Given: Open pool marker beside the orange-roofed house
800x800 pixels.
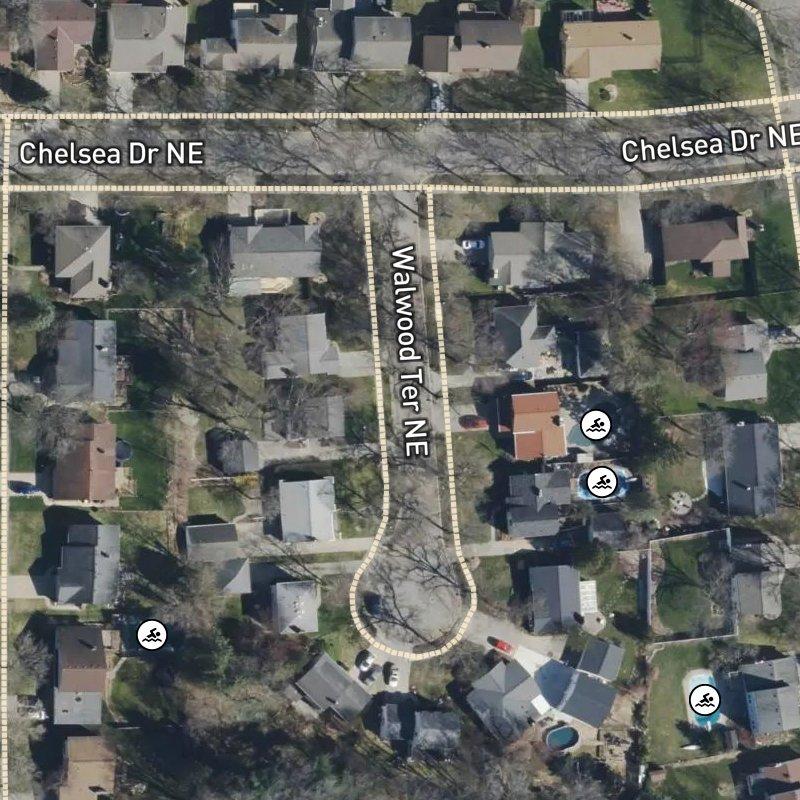Looking at the screenshot, I should click(x=597, y=427).
